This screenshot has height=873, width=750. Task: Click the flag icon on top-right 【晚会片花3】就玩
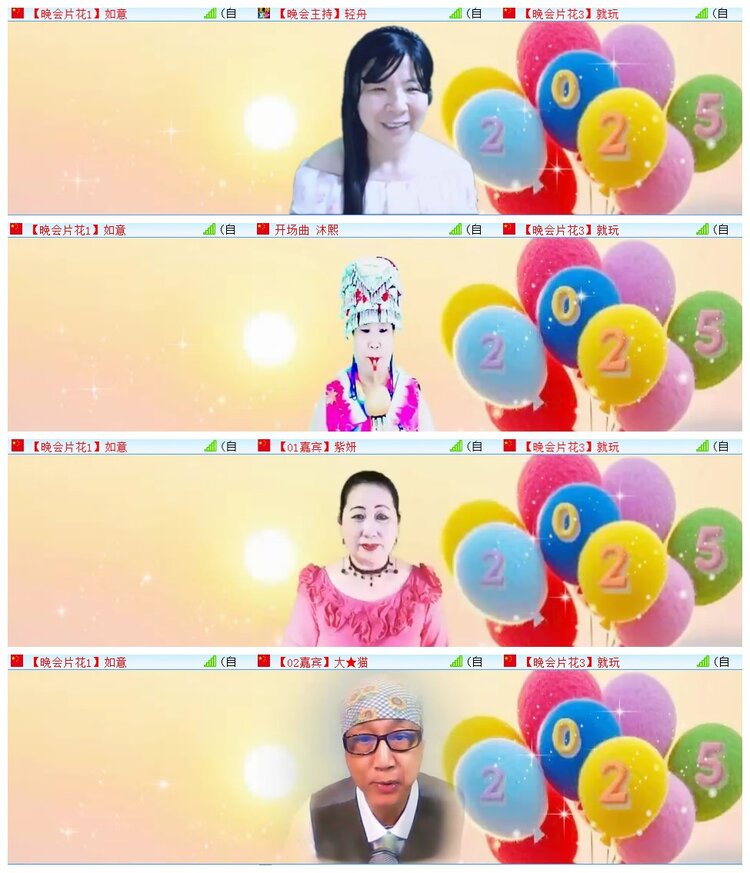pyautogui.click(x=511, y=13)
